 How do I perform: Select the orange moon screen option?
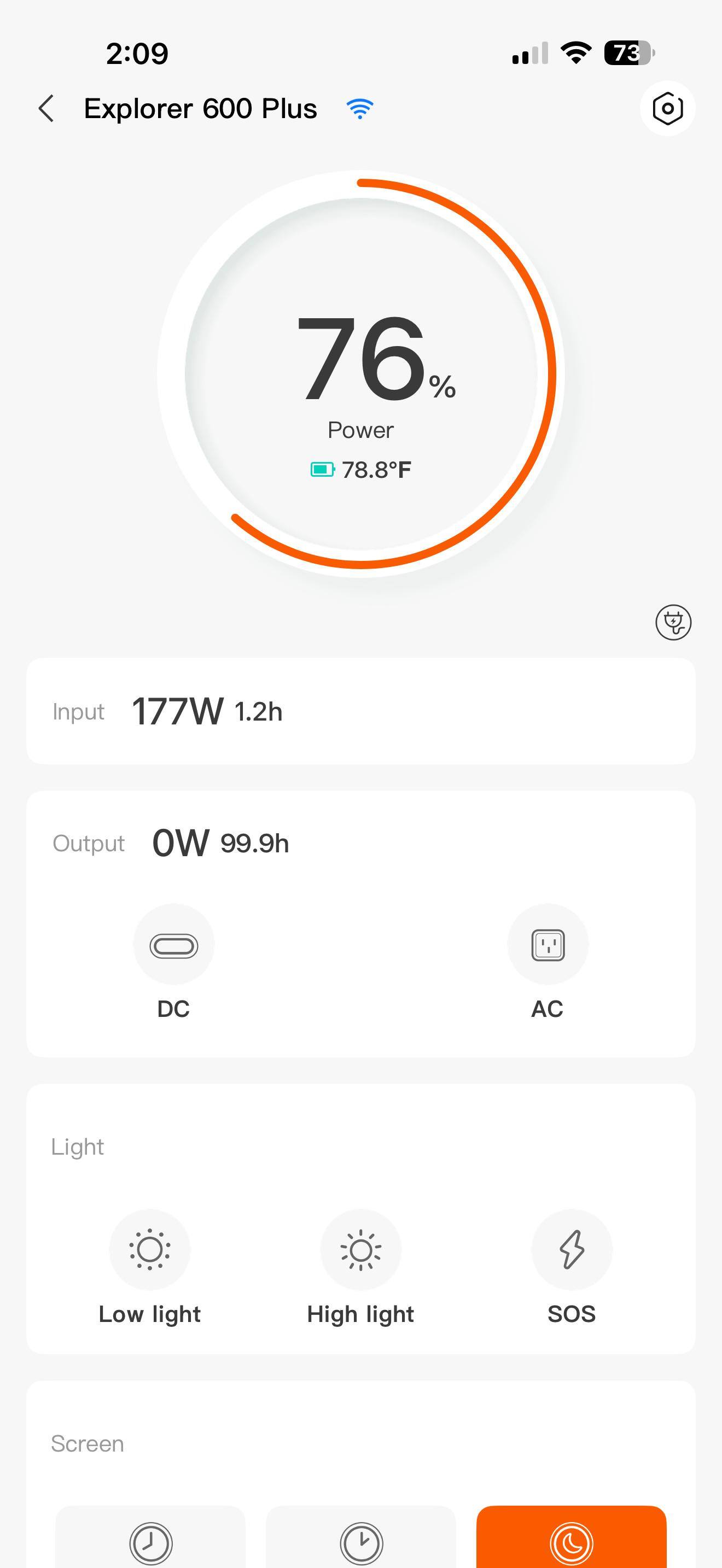(571, 1539)
